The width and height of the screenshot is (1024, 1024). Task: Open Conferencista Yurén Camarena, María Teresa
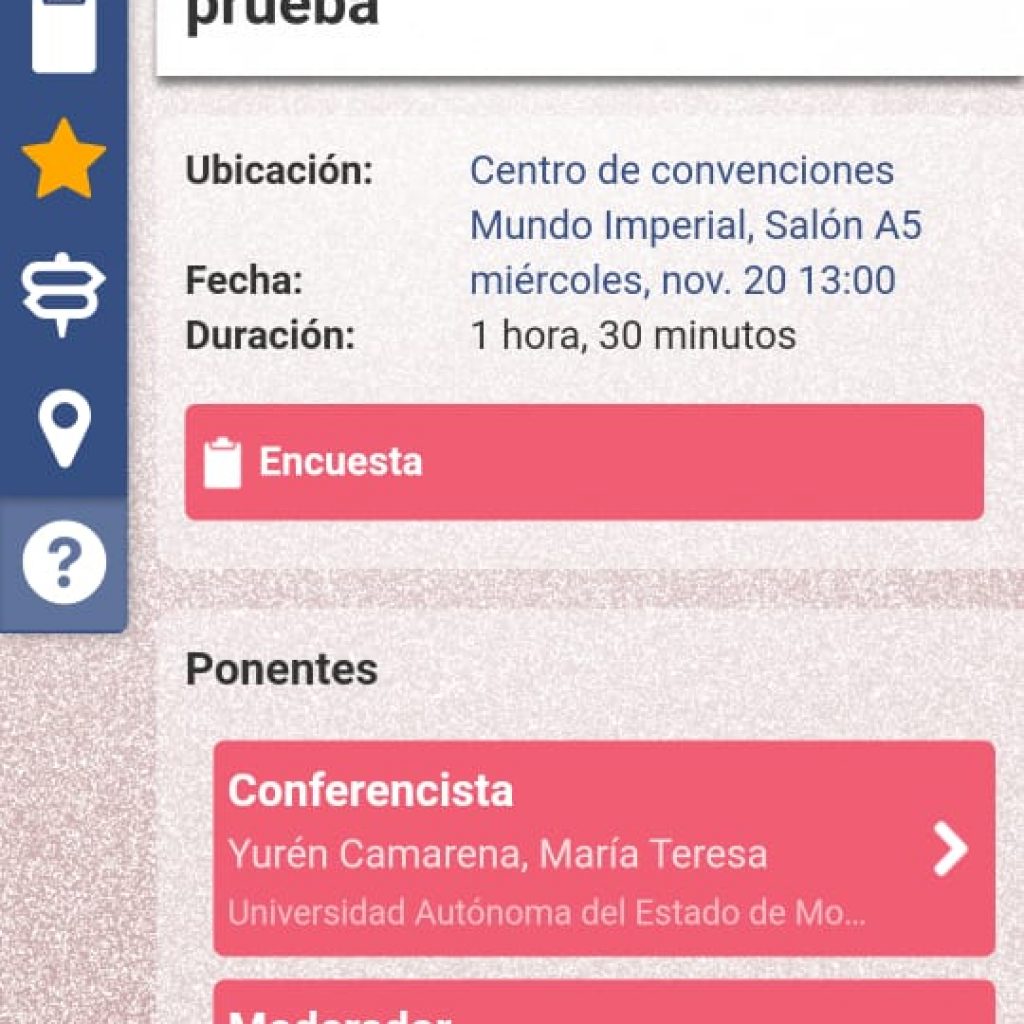[604, 848]
